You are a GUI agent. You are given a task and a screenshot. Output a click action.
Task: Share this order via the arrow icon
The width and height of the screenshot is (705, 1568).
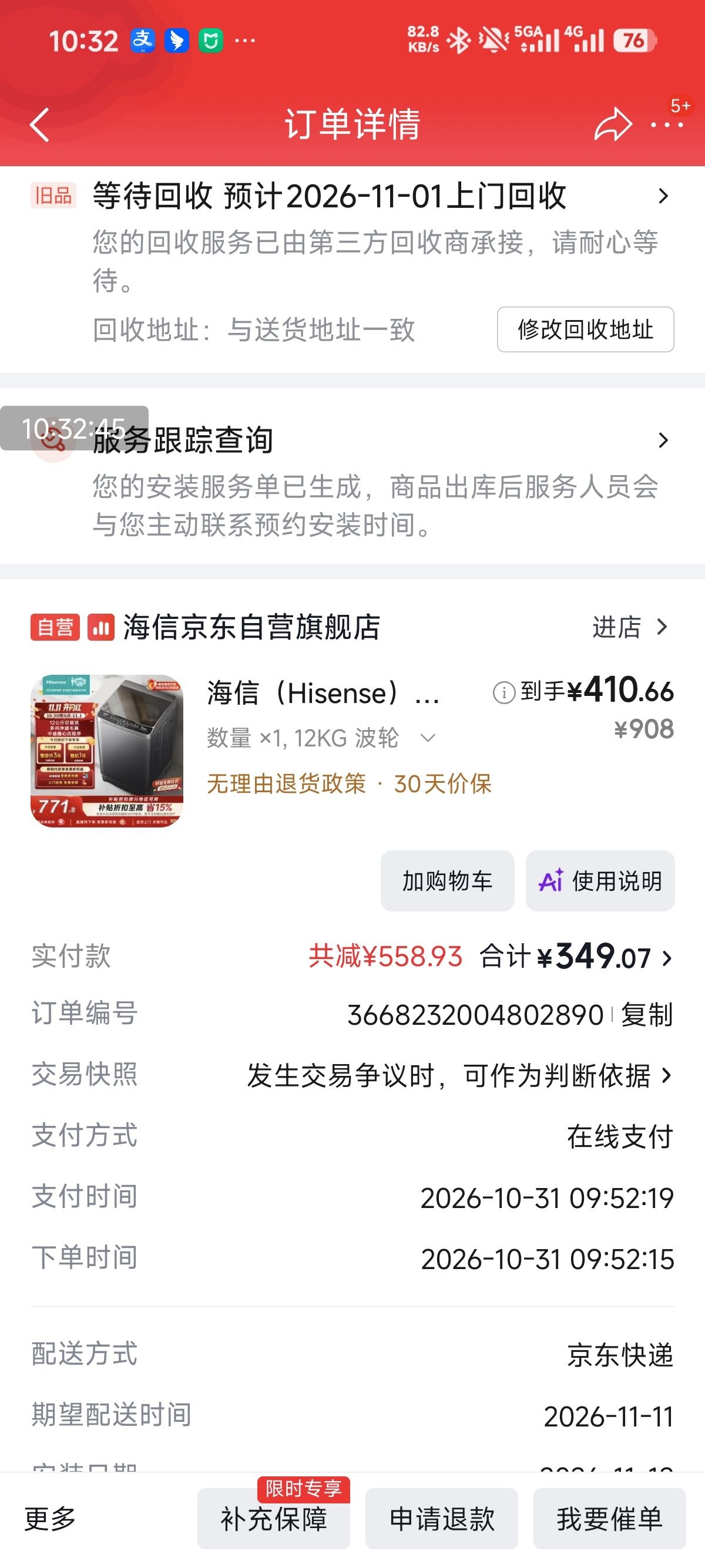point(612,124)
